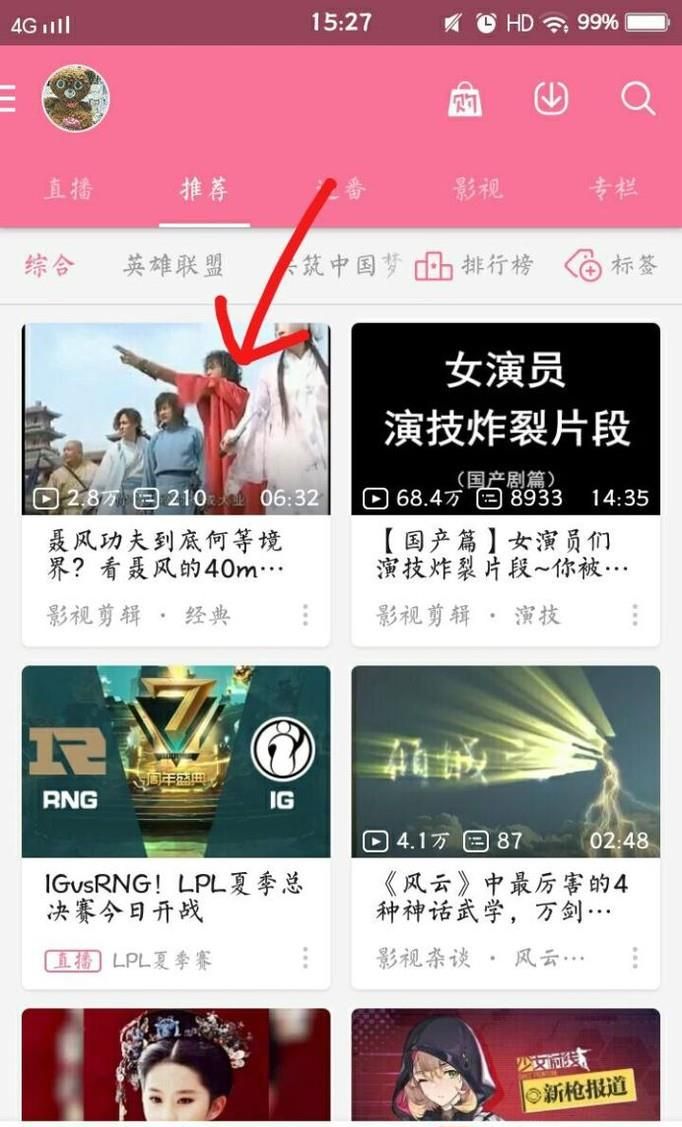Viewport: 682px width, 1127px height.
Task: Open more options on the 聂风功夫 card
Action: pyautogui.click(x=305, y=614)
